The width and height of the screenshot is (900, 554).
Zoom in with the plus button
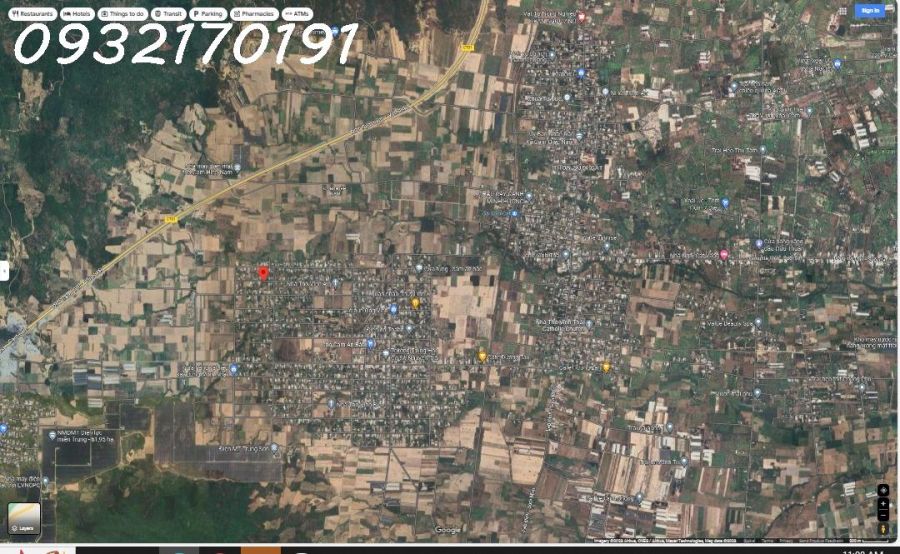point(883,503)
